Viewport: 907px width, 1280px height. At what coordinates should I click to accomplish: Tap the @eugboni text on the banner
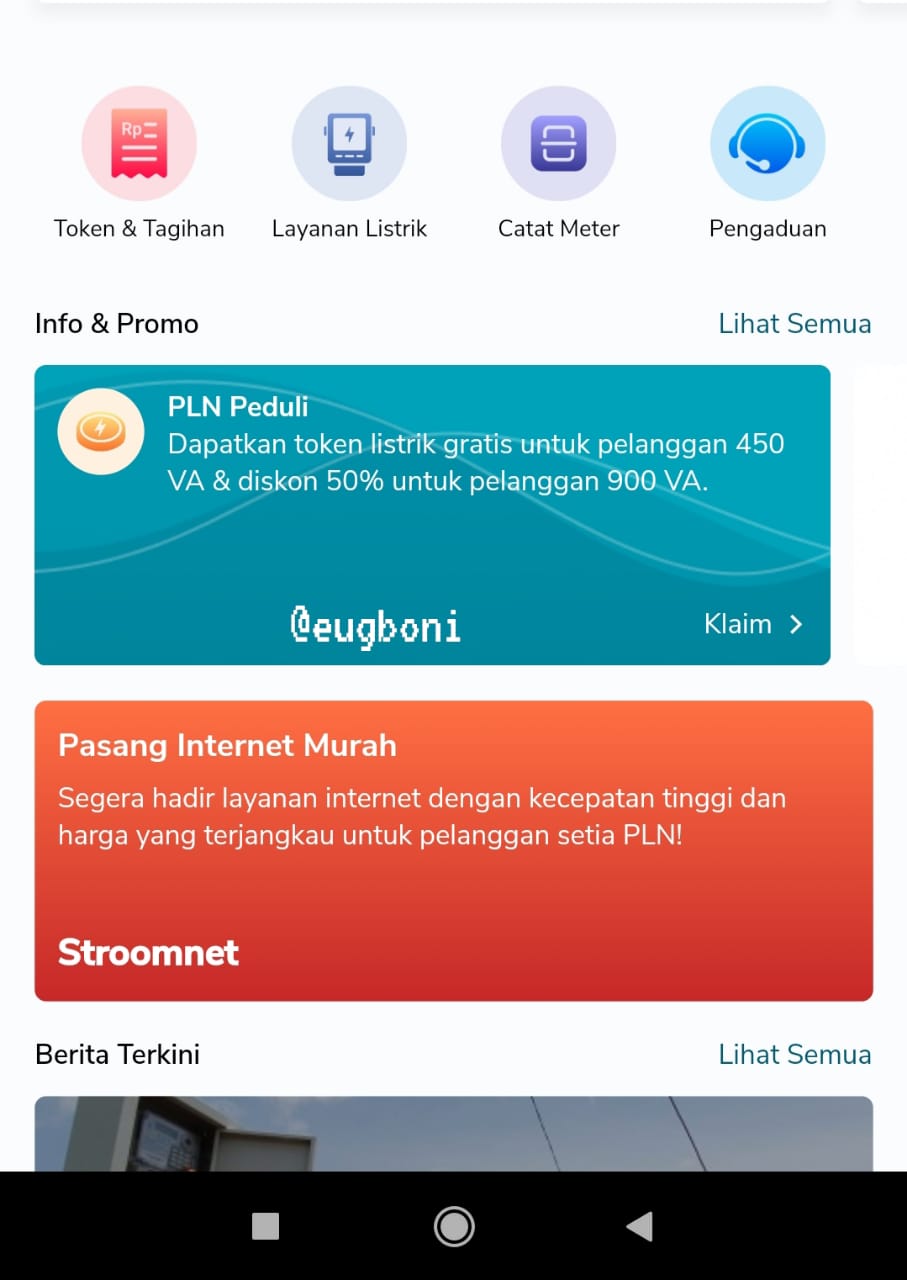tap(376, 626)
